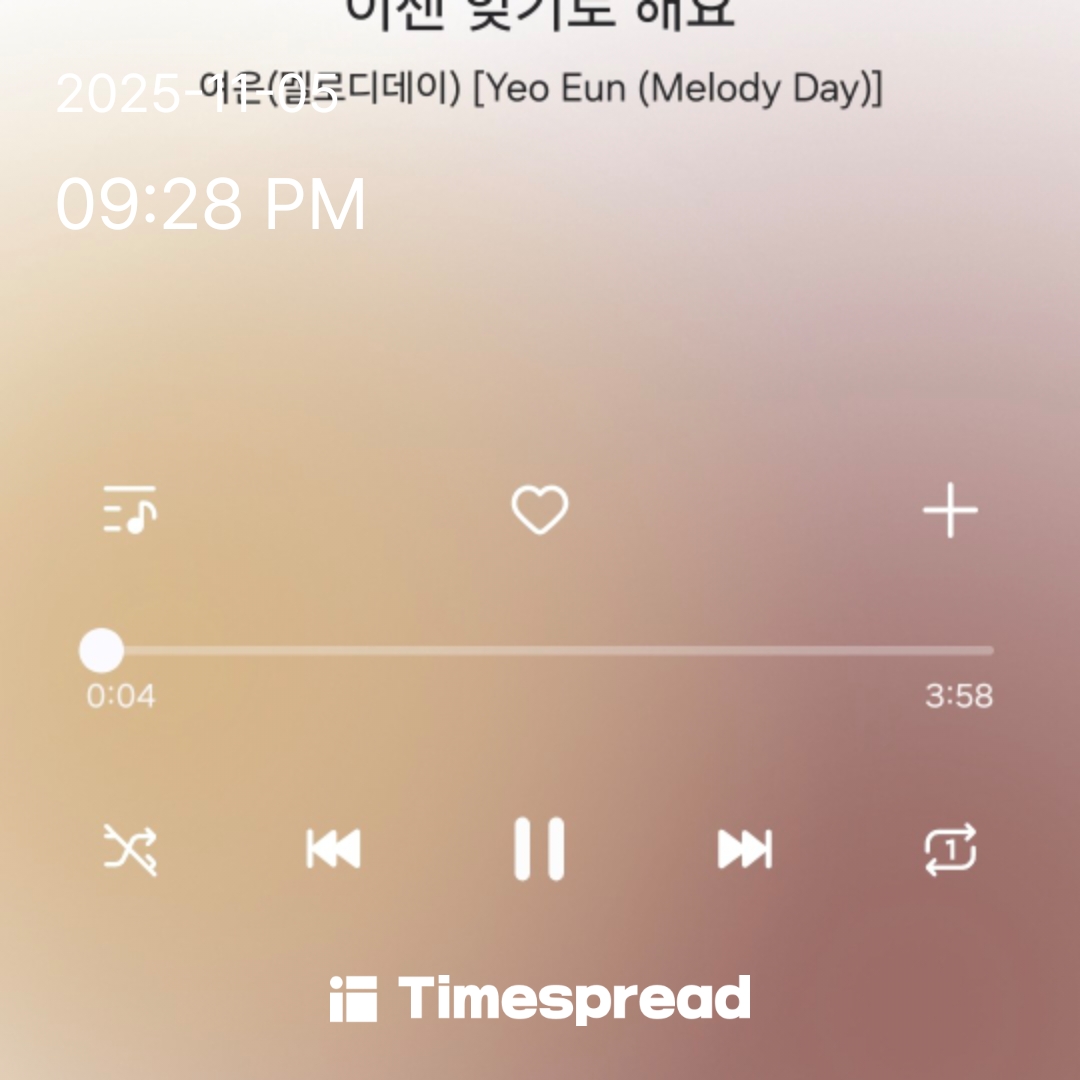
Task: Open the current playlist queue
Action: [130, 510]
